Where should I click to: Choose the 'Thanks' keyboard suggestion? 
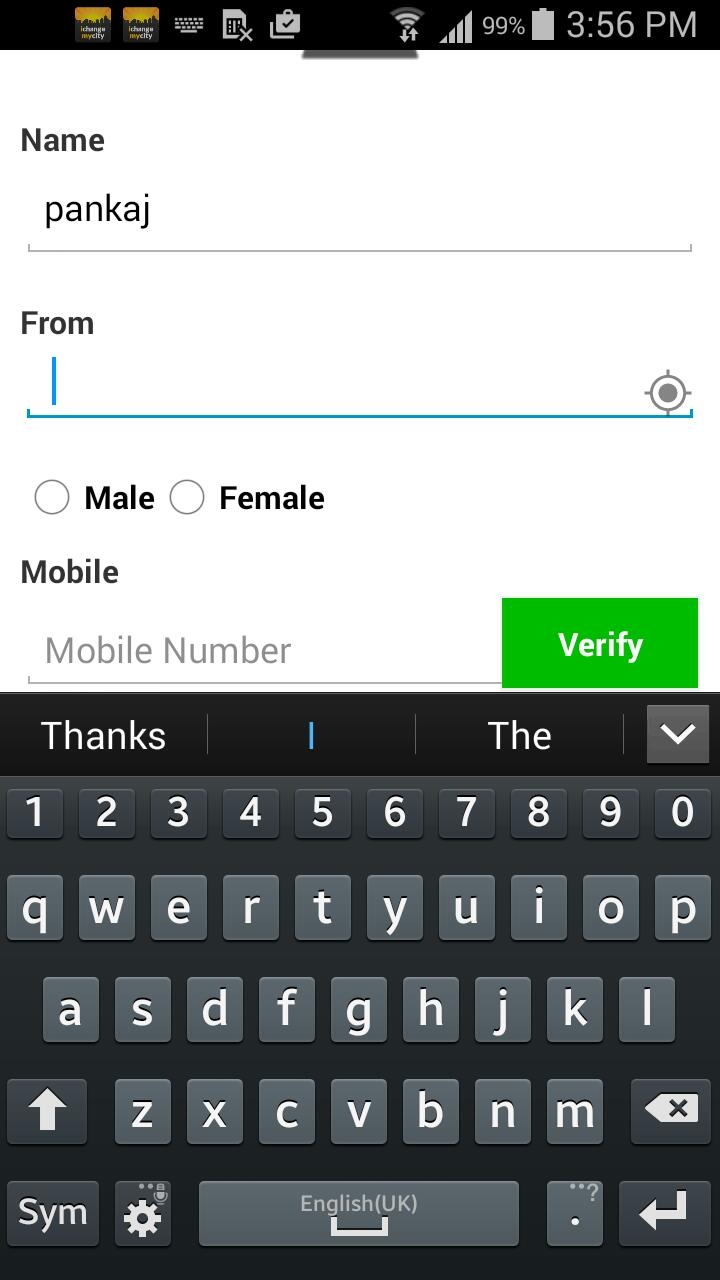pos(103,736)
